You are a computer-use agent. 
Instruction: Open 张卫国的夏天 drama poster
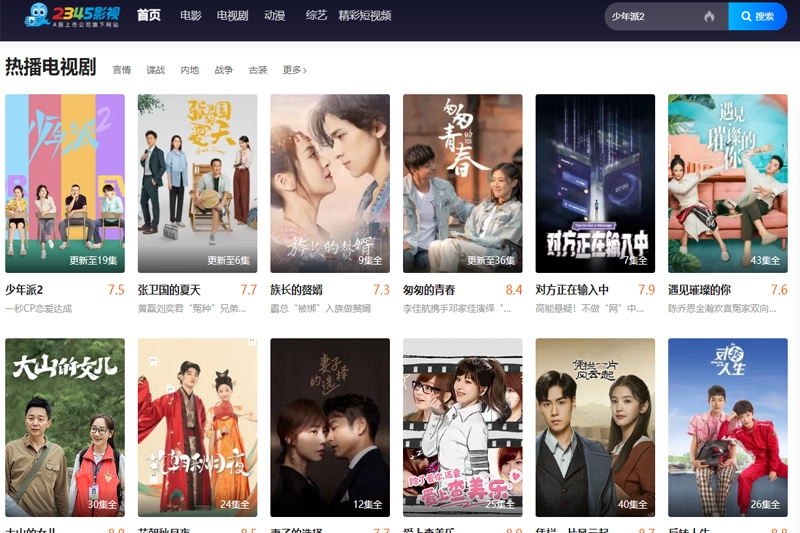[x=197, y=183]
